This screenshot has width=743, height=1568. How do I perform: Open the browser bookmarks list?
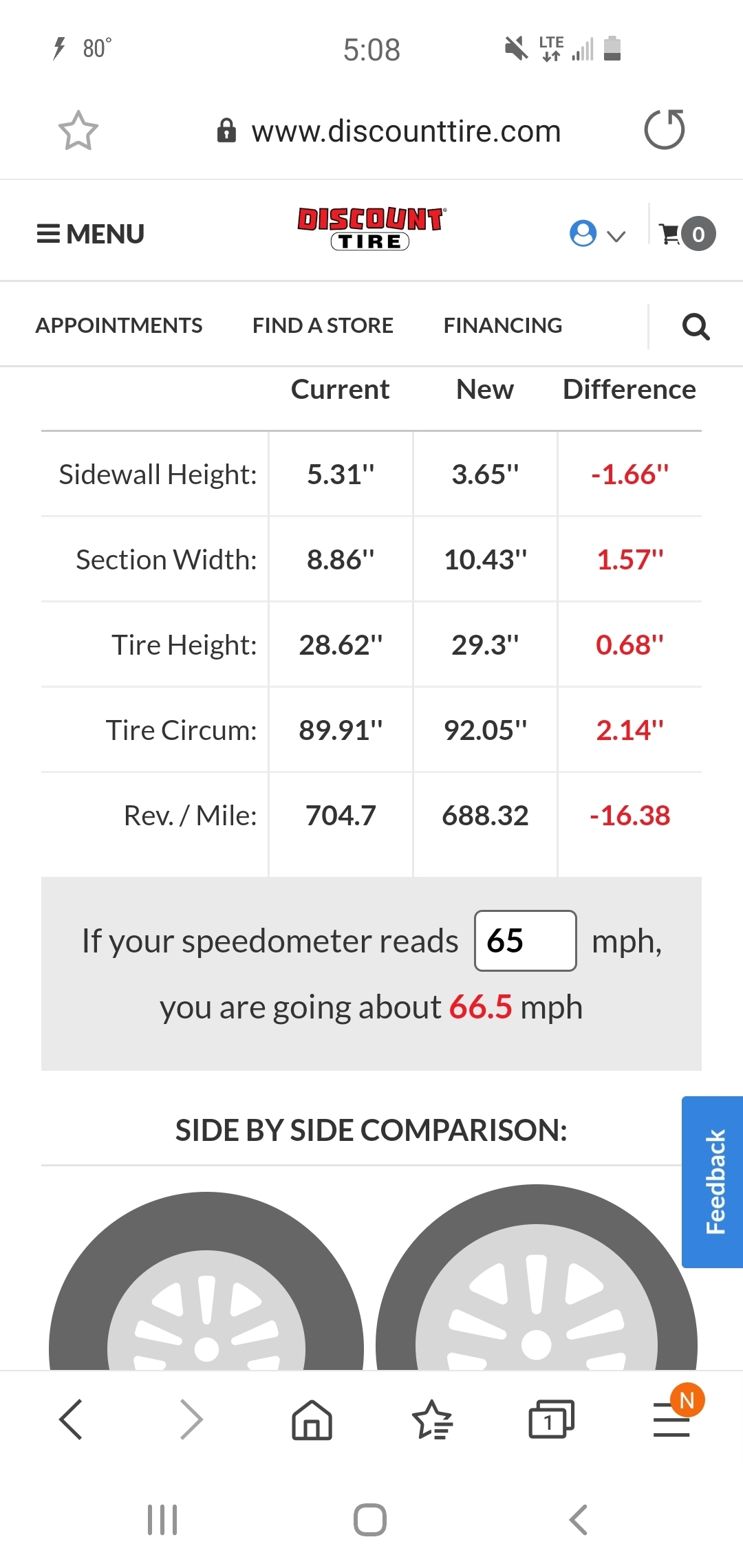coord(432,1419)
